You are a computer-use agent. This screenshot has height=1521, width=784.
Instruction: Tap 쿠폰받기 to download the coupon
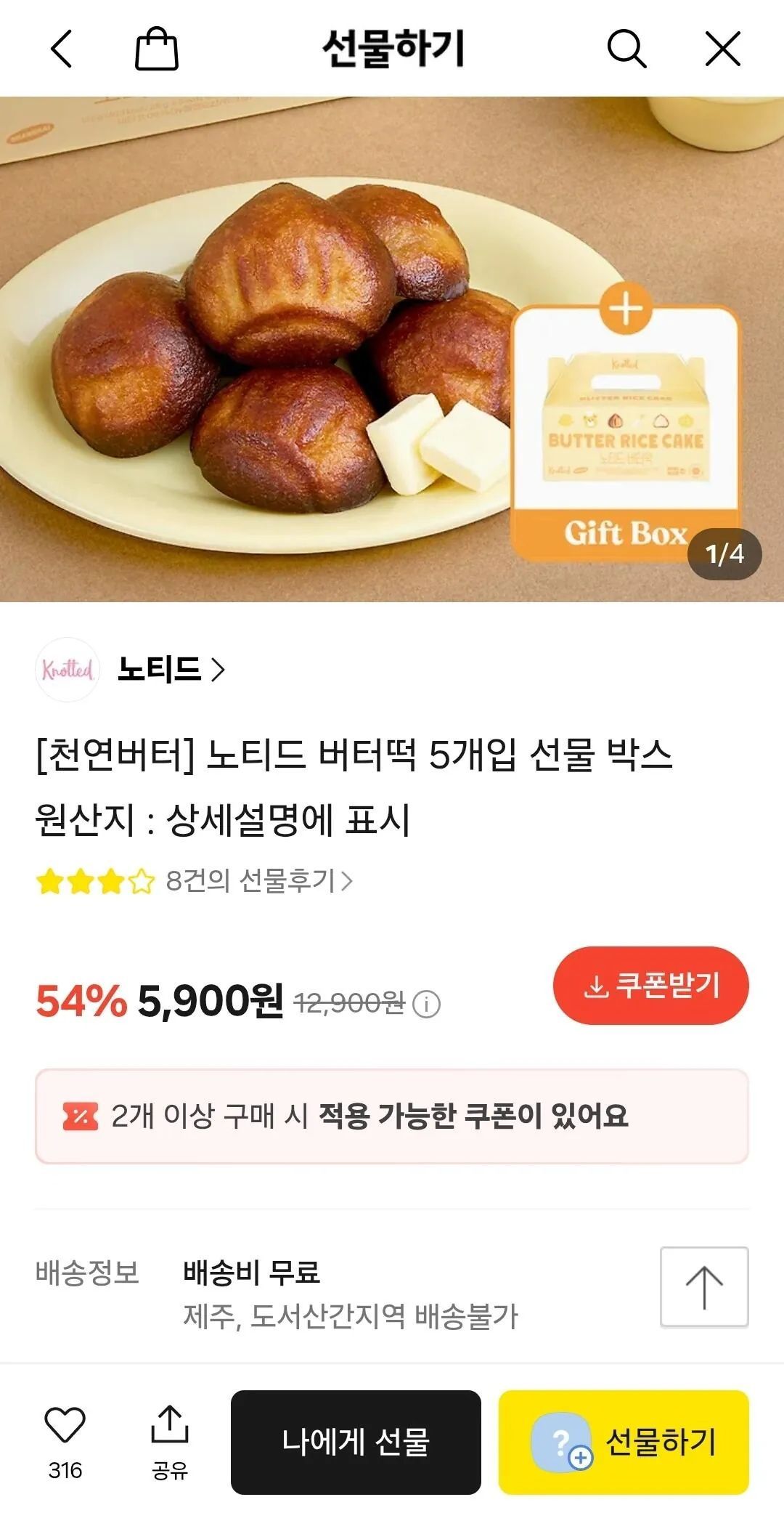tap(651, 986)
